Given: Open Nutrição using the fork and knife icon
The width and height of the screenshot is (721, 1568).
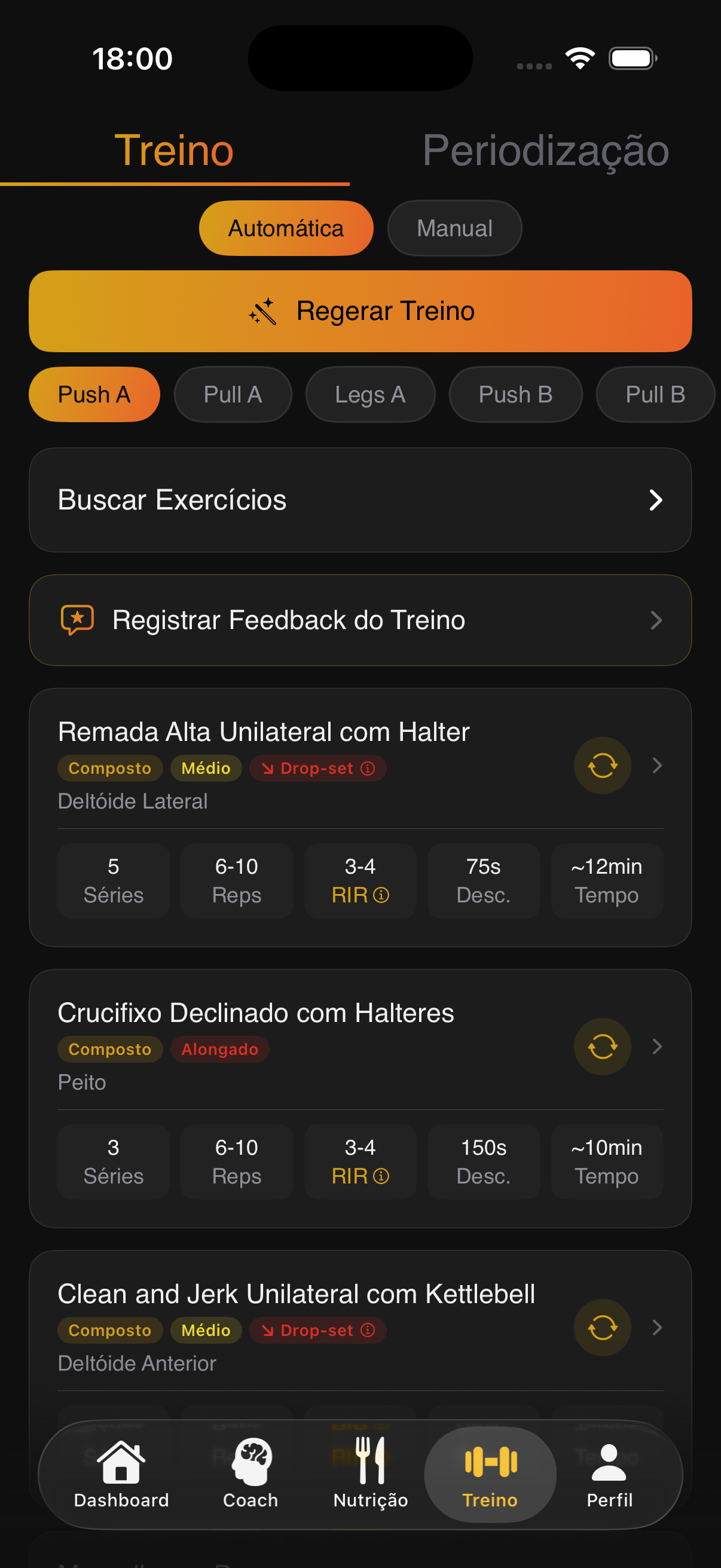Looking at the screenshot, I should [370, 1461].
